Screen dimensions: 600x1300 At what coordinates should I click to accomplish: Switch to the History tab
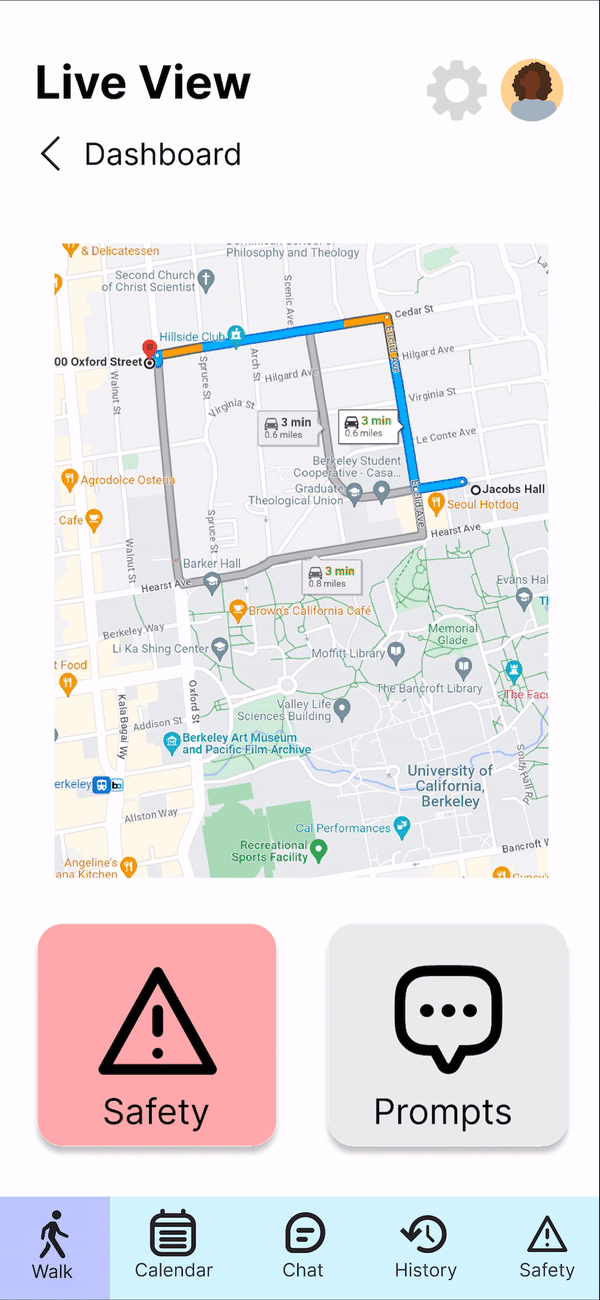click(x=425, y=1247)
